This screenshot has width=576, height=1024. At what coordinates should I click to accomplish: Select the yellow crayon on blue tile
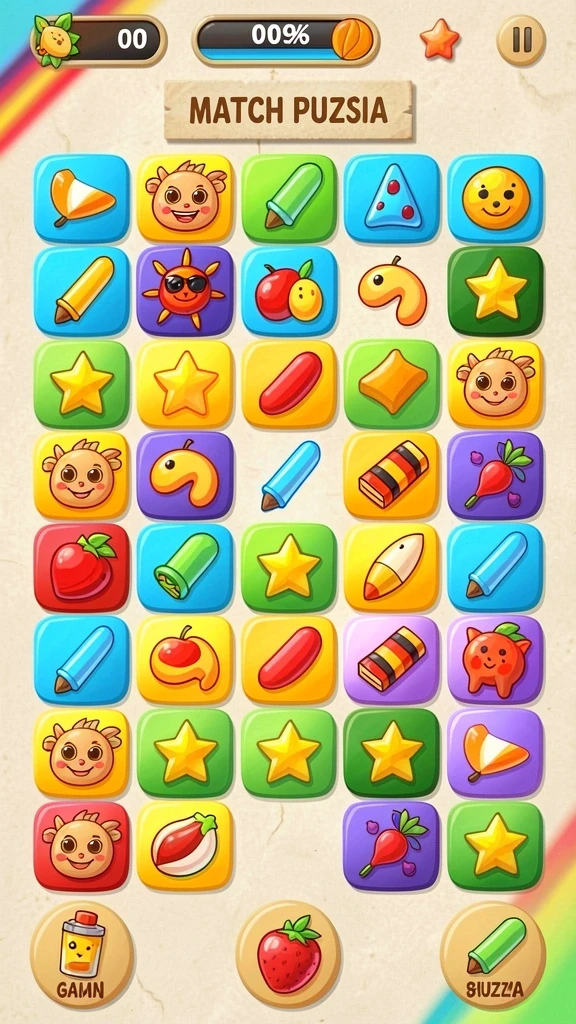click(82, 291)
